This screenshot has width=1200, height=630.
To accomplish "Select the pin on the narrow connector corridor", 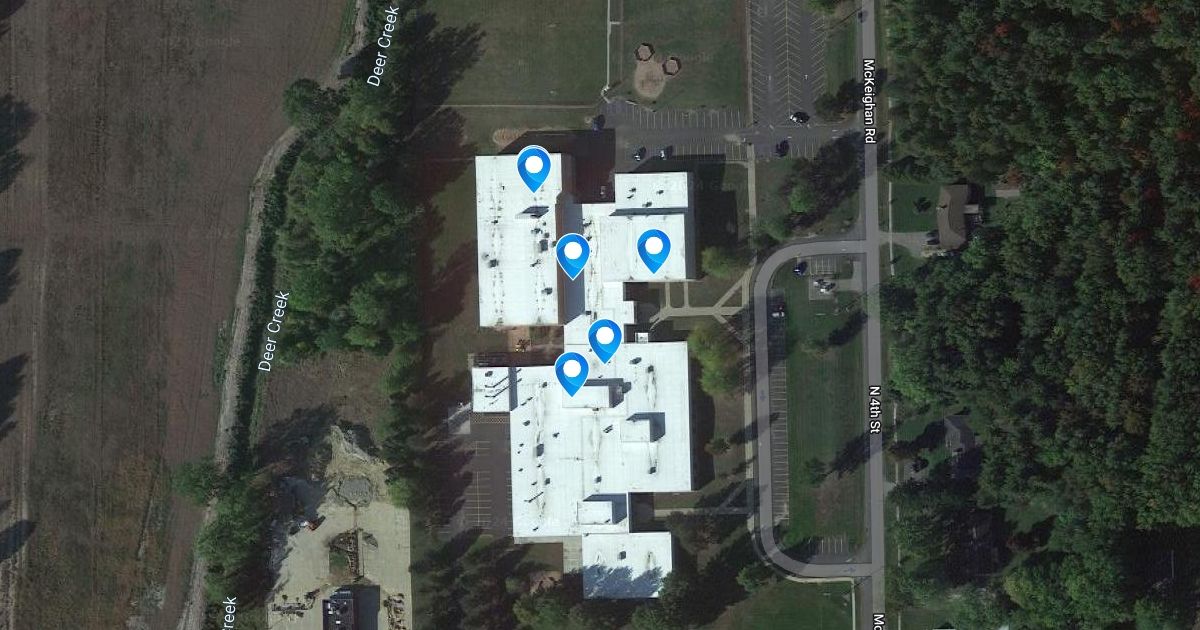I will [x=605, y=337].
